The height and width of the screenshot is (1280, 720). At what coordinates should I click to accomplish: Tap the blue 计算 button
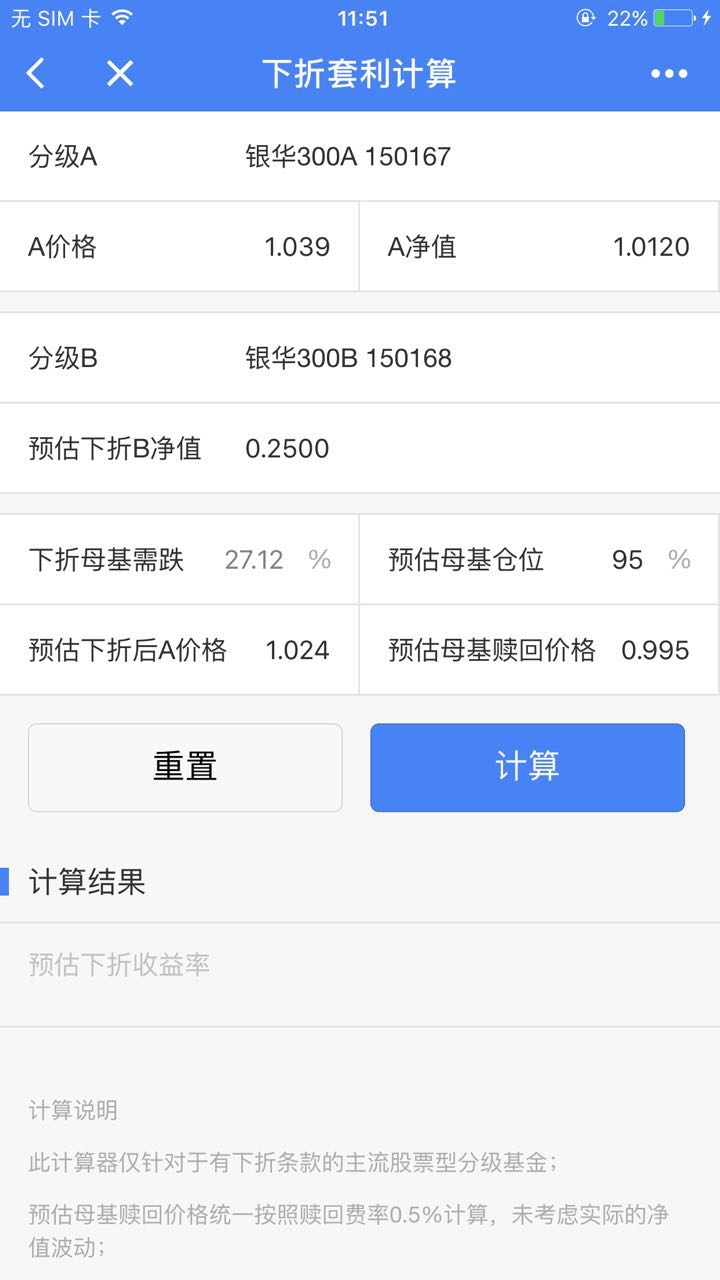[527, 767]
